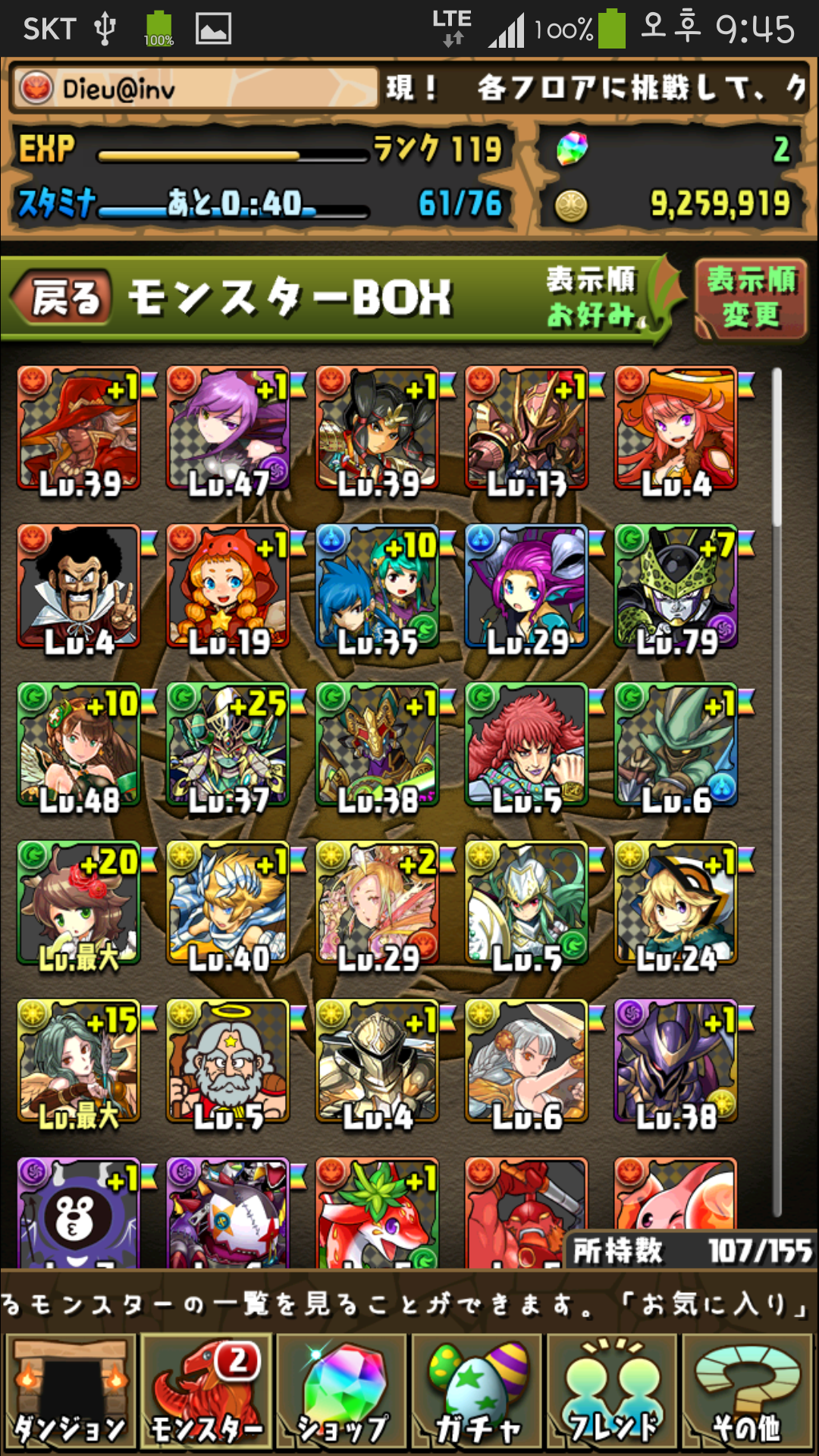Open the ショップ tab
This screenshot has width=819, height=1456.
coord(343,1394)
